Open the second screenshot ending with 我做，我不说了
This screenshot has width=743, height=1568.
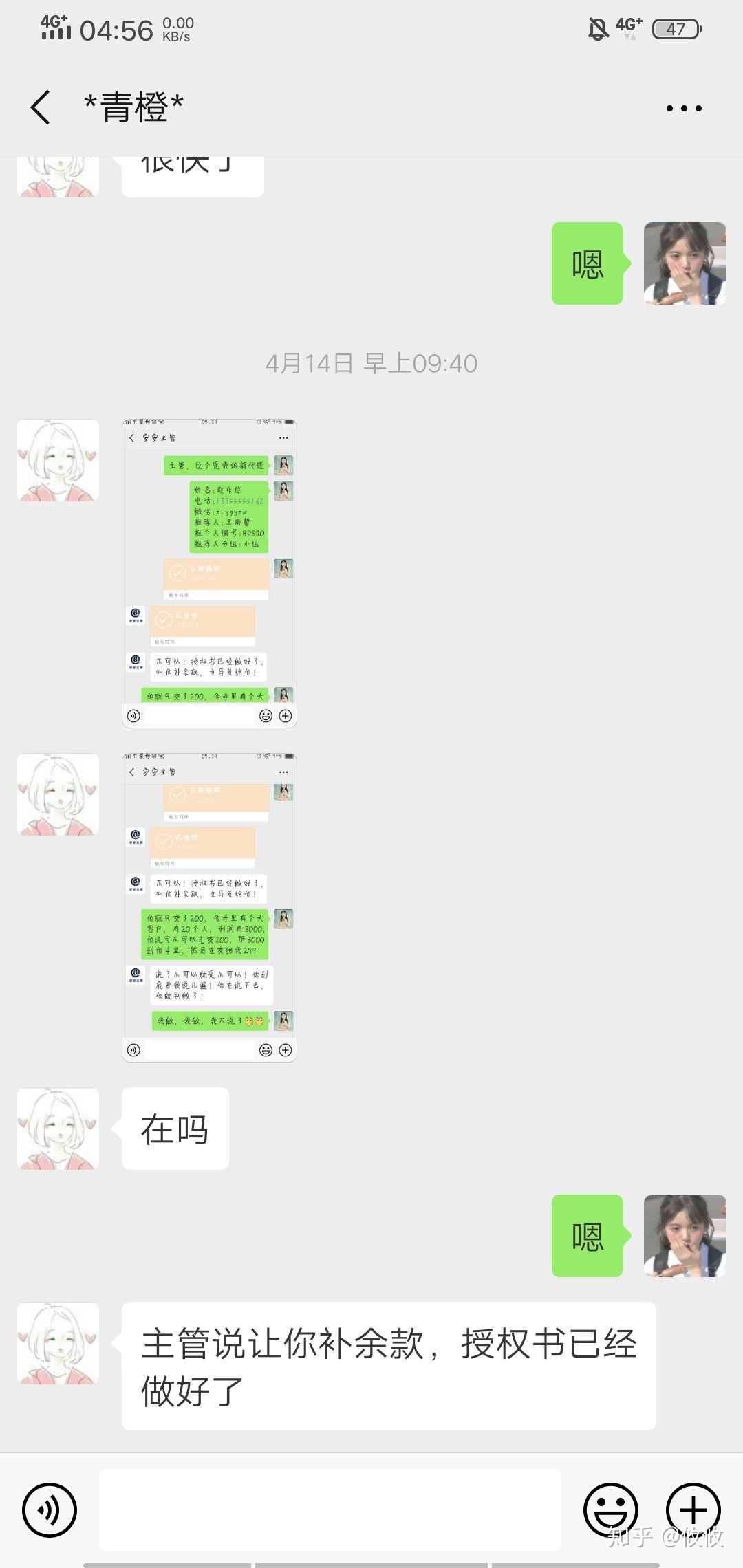(x=209, y=907)
